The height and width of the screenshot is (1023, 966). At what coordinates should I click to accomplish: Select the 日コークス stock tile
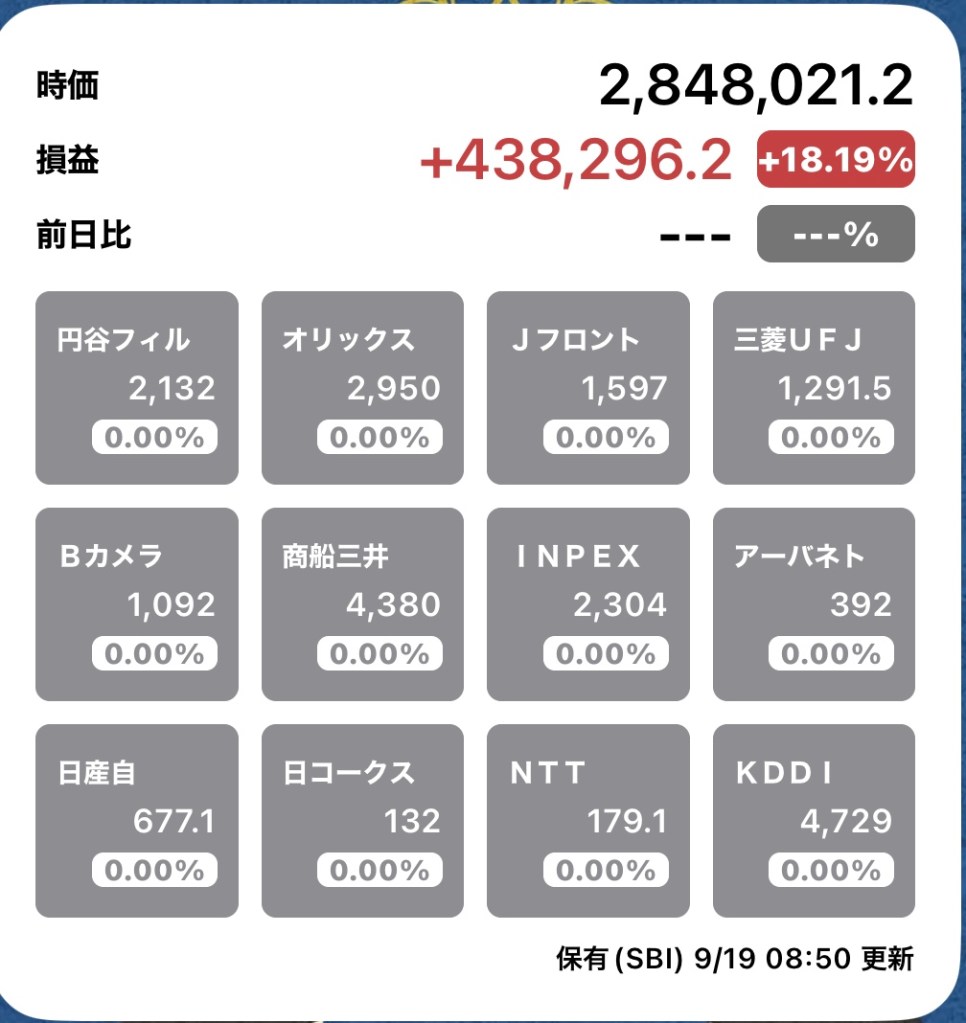pos(362,821)
